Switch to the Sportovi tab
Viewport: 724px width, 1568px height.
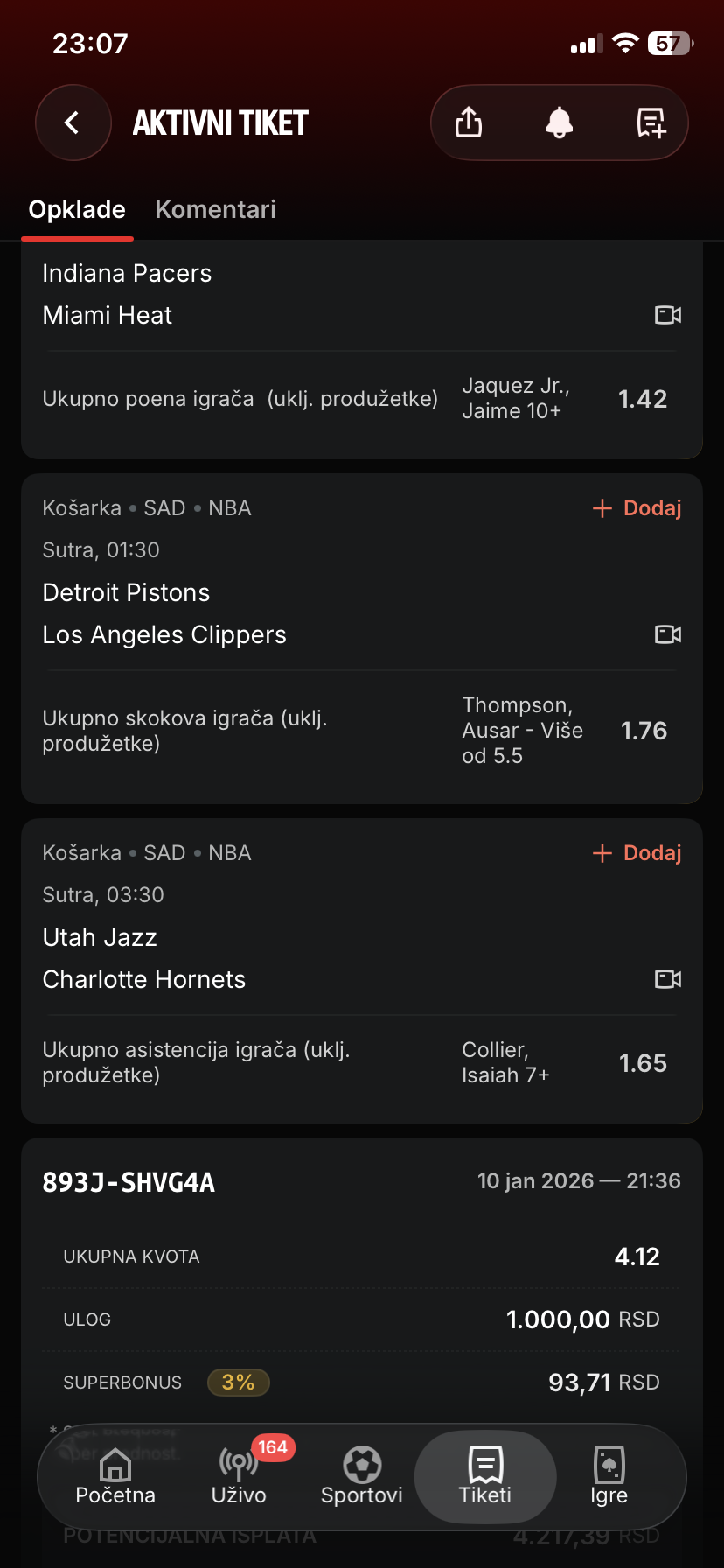point(362,1477)
